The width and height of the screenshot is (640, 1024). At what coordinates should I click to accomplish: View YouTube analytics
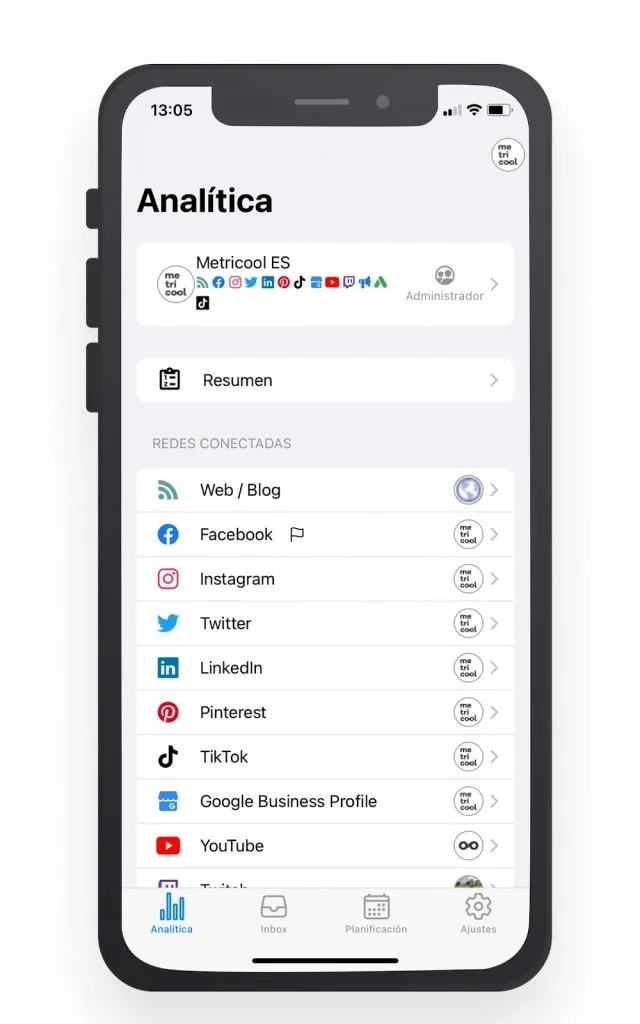tap(325, 846)
